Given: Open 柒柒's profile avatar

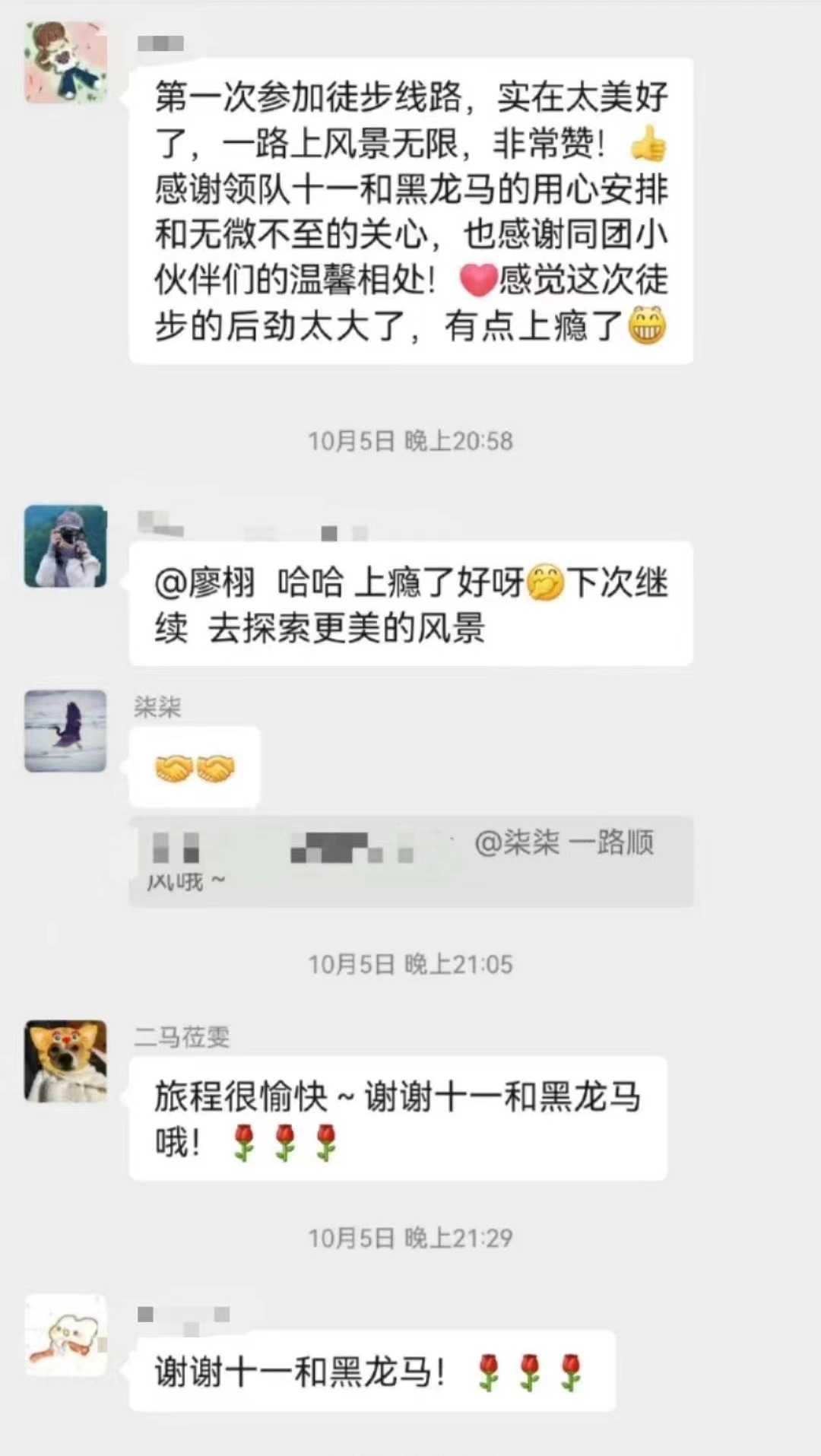Looking at the screenshot, I should point(65,731).
